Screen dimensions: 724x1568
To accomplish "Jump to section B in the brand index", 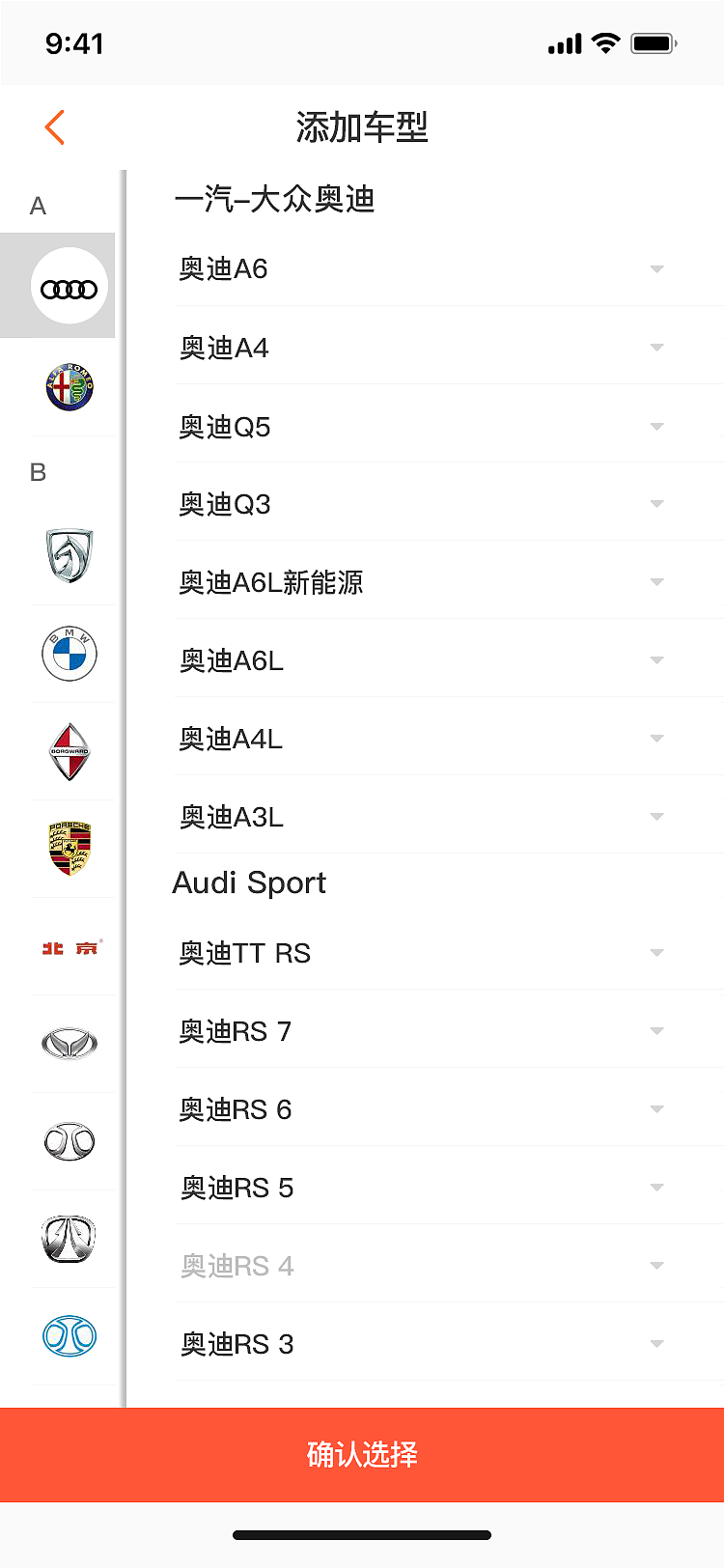I will (37, 472).
